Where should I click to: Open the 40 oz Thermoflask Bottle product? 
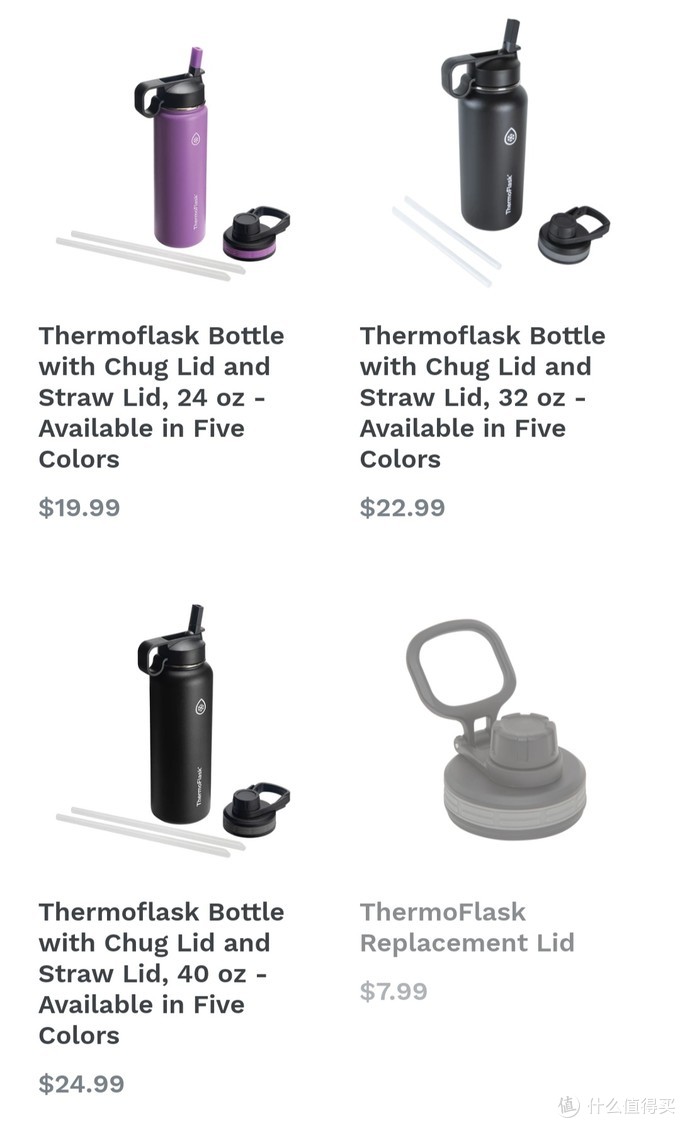(162, 973)
